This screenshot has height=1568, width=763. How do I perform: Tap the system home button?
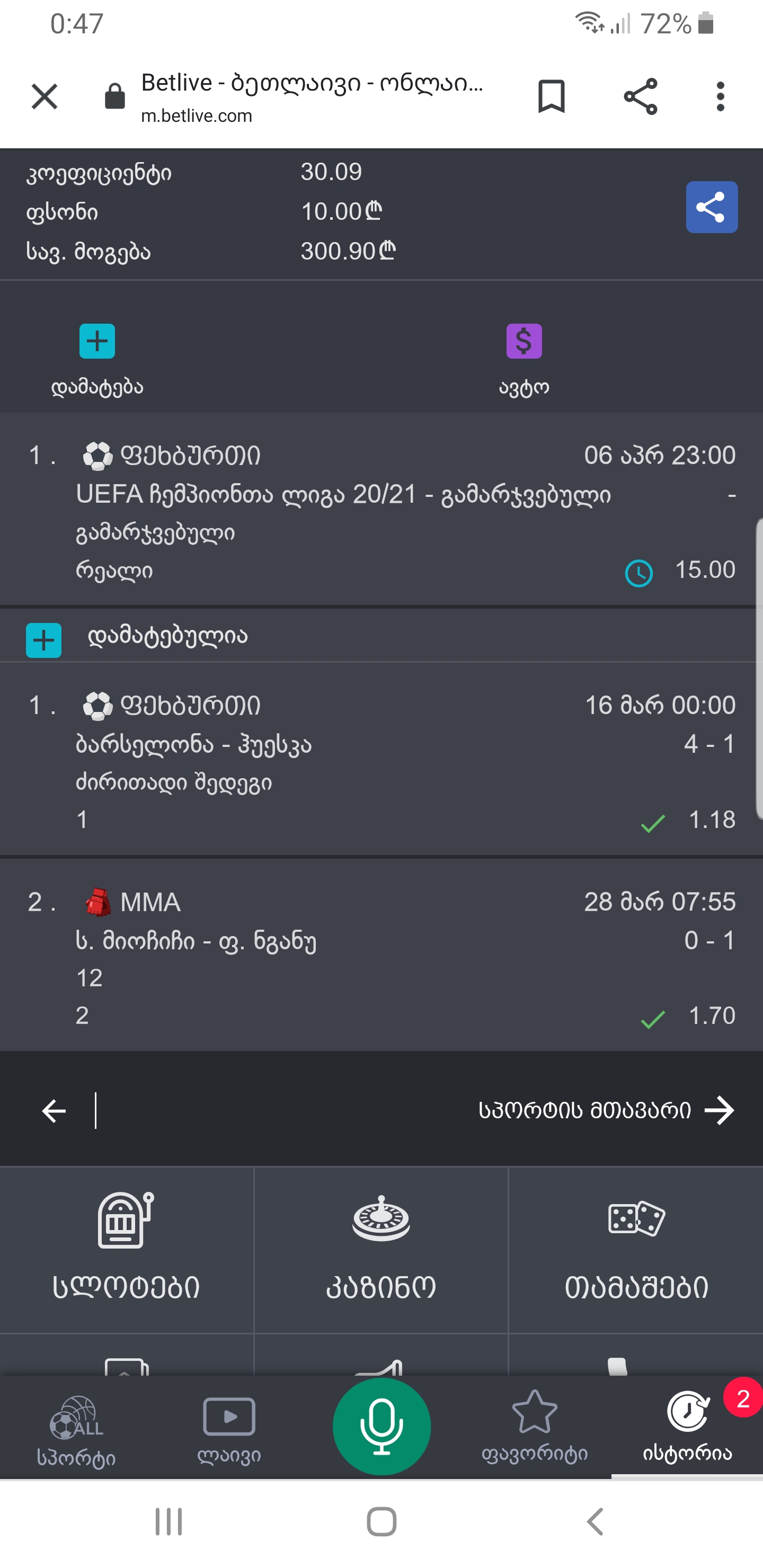(x=382, y=1522)
